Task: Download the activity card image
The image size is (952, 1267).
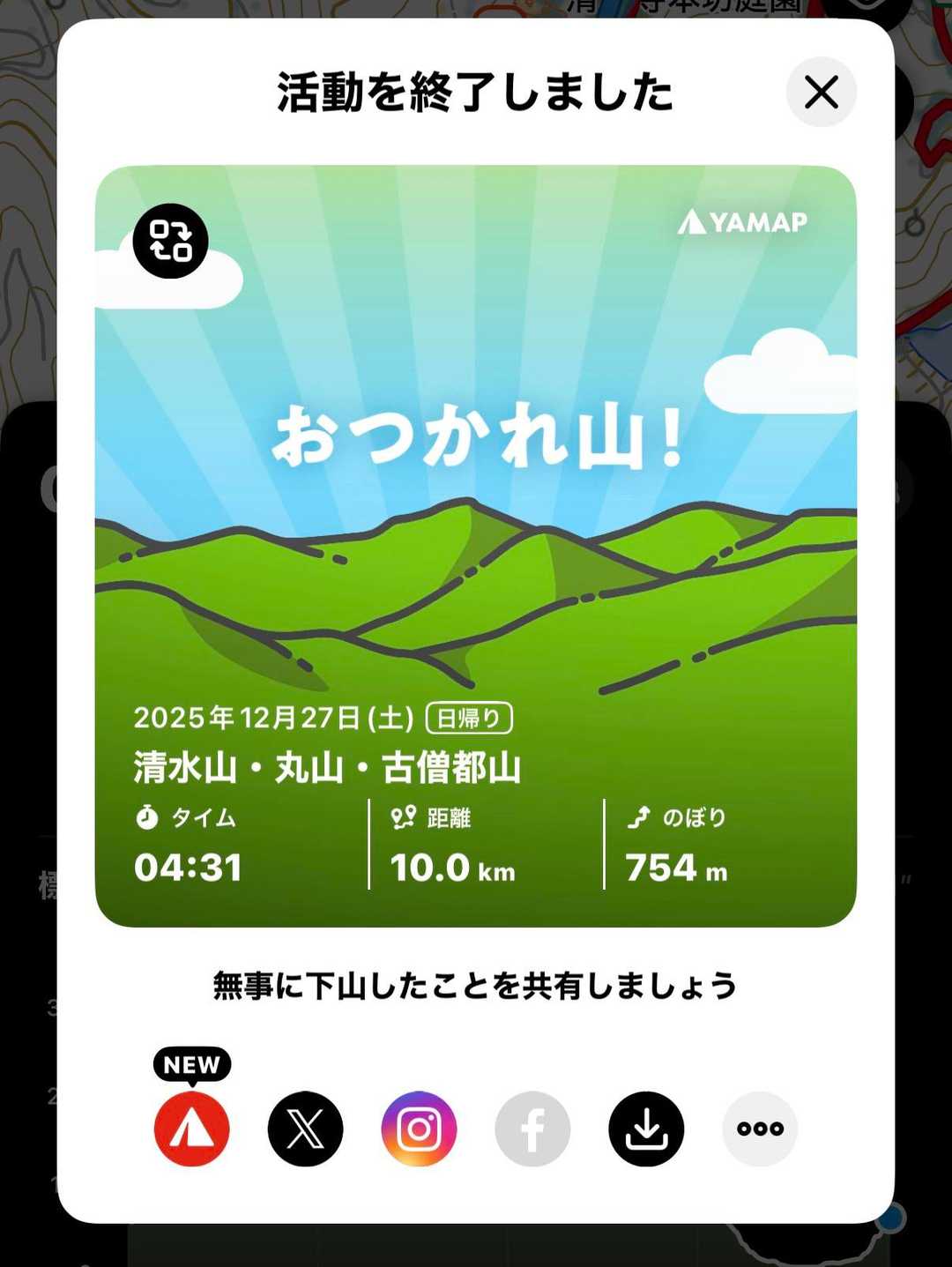Action: (646, 1129)
